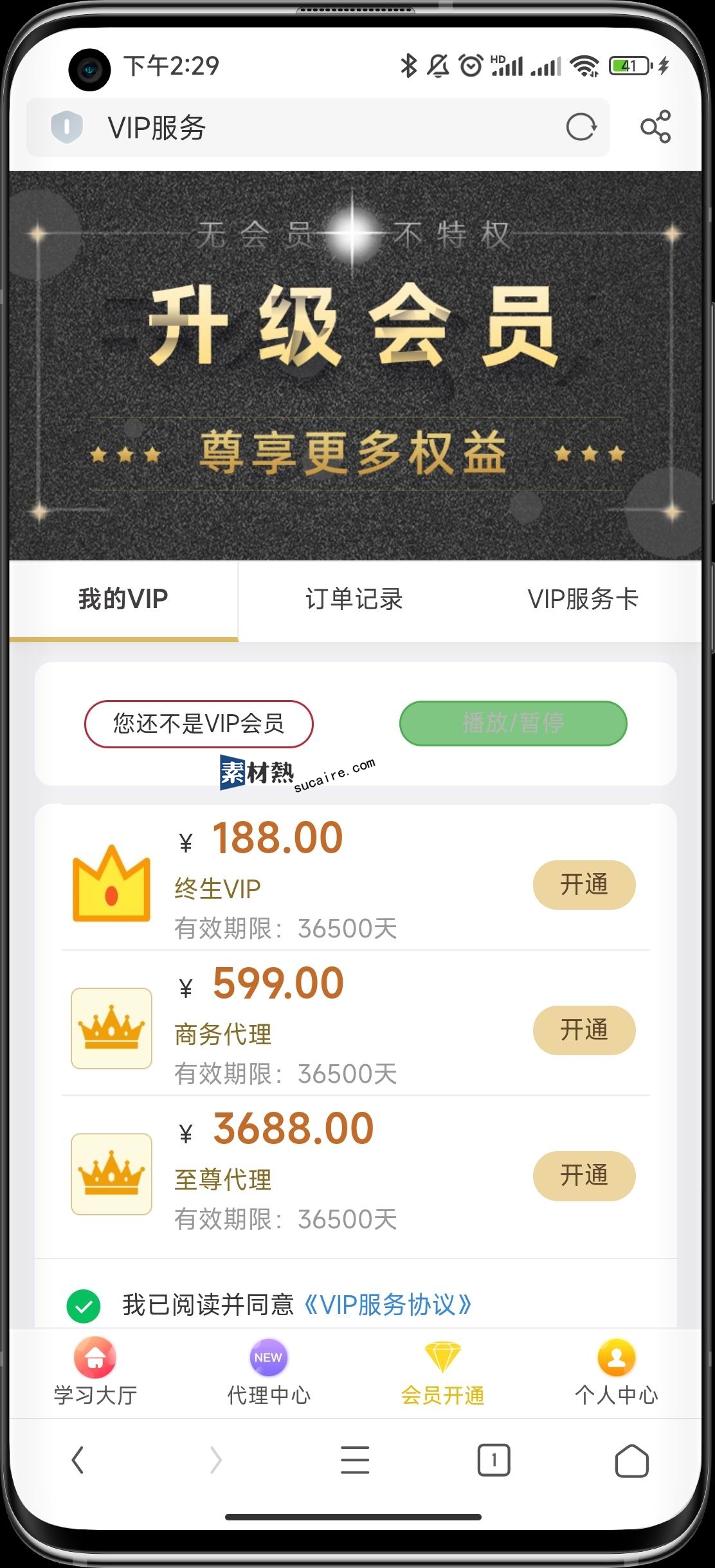715x1568 pixels.
Task: Open the browser tabs switcher
Action: click(x=493, y=1460)
